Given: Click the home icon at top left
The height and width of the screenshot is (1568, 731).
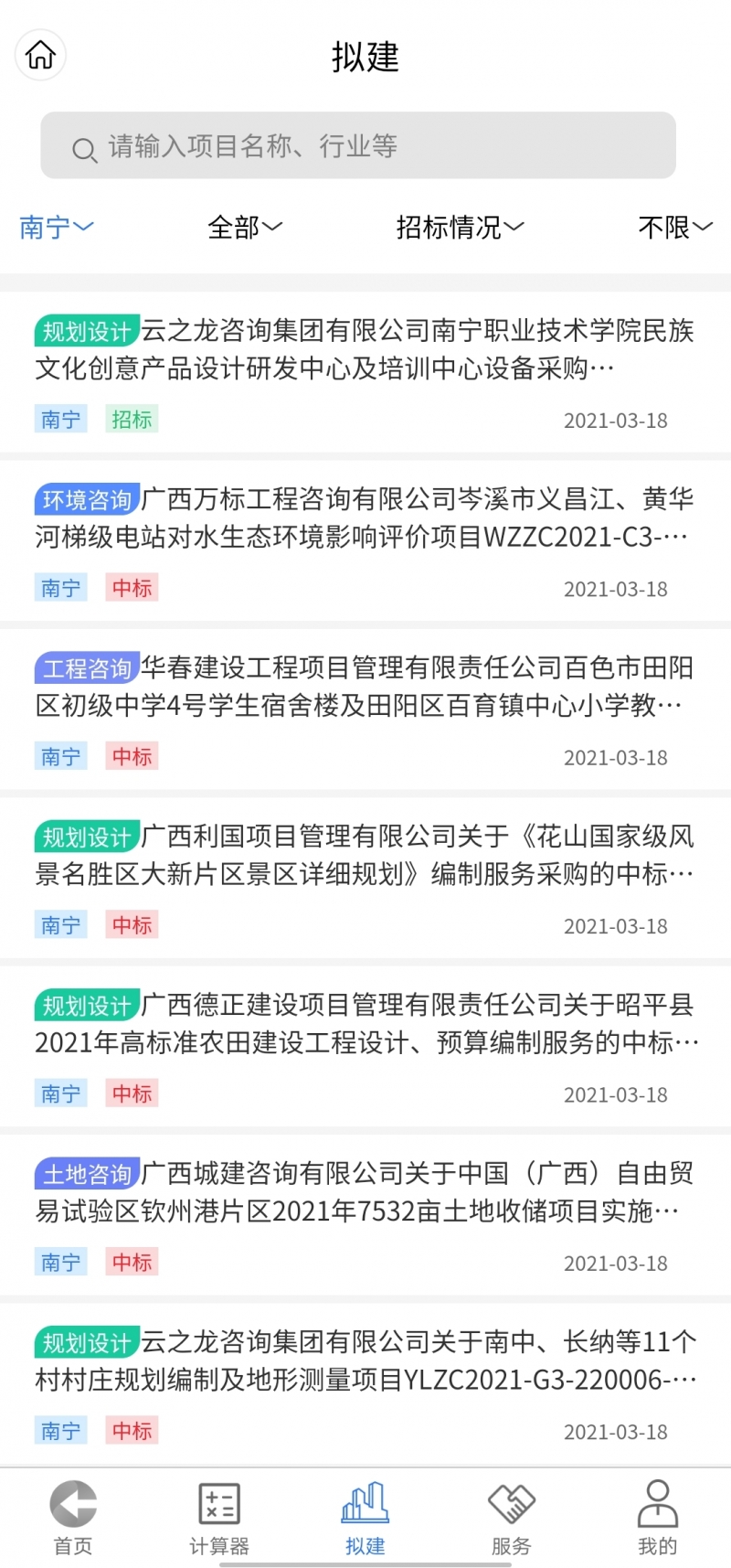Looking at the screenshot, I should pyautogui.click(x=40, y=56).
